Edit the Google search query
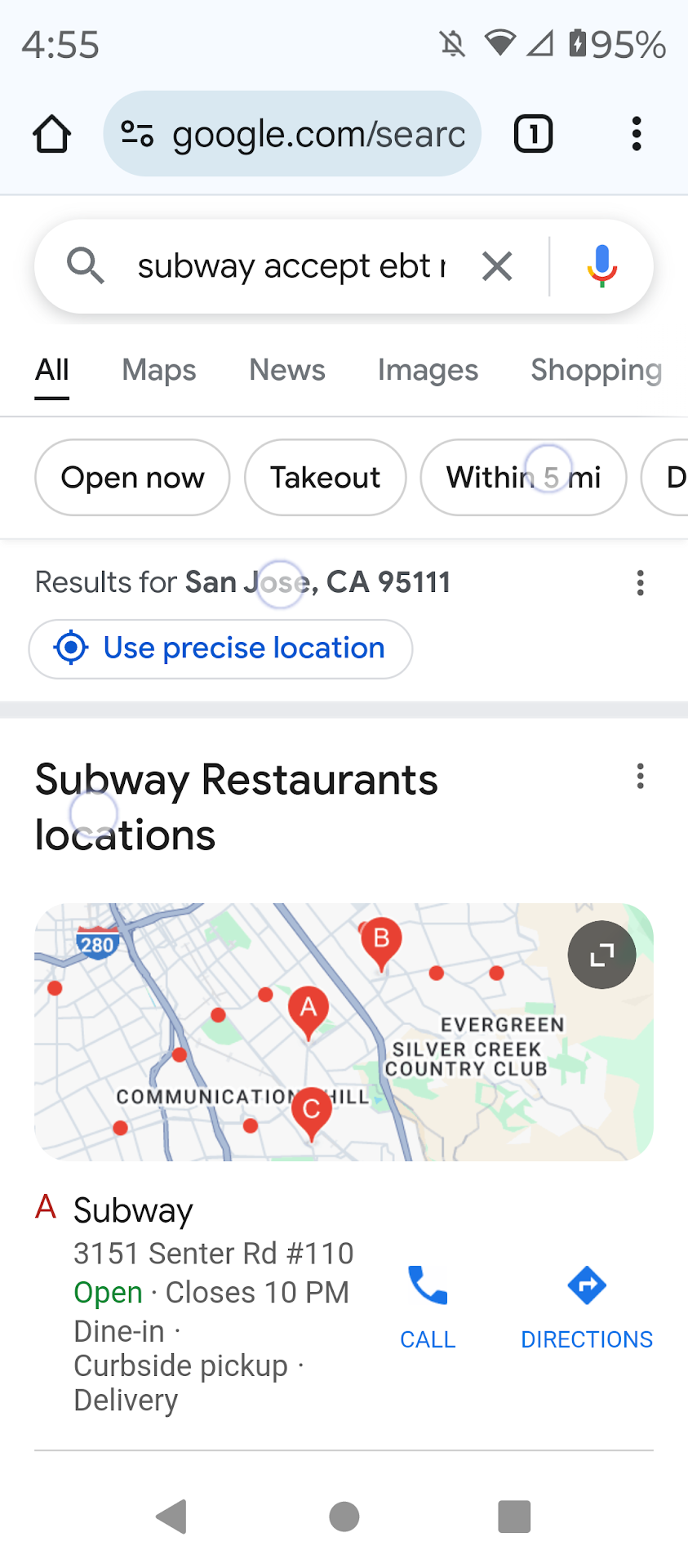The height and width of the screenshot is (1568, 688). tap(291, 266)
